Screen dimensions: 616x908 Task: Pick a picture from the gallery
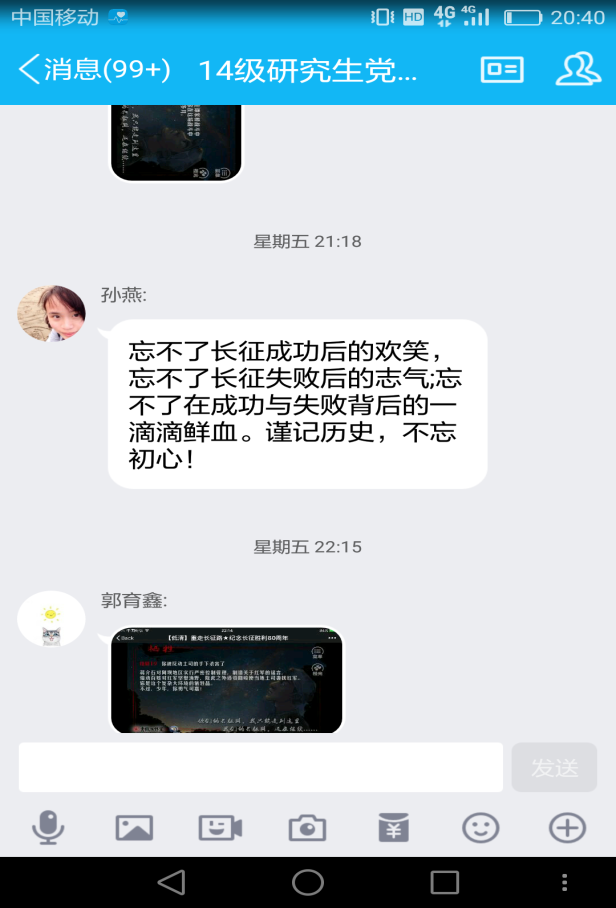[134, 827]
